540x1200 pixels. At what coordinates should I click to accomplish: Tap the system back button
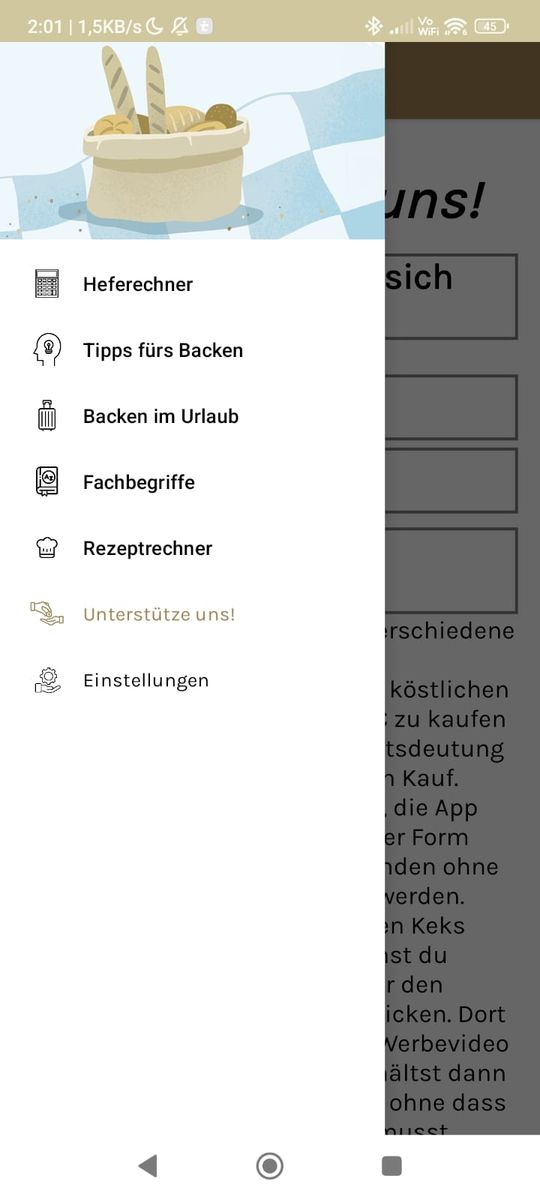click(x=148, y=1165)
